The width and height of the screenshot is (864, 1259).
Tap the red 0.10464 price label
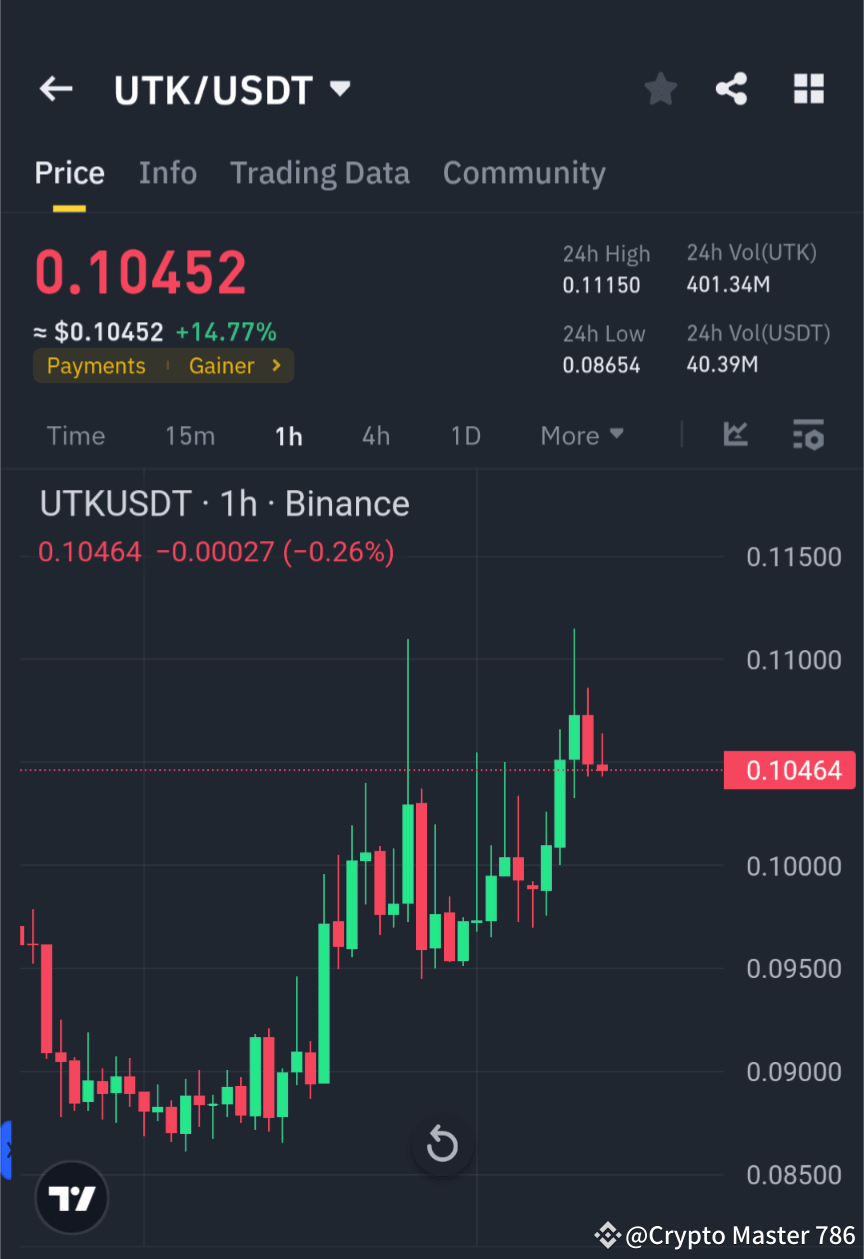(790, 770)
